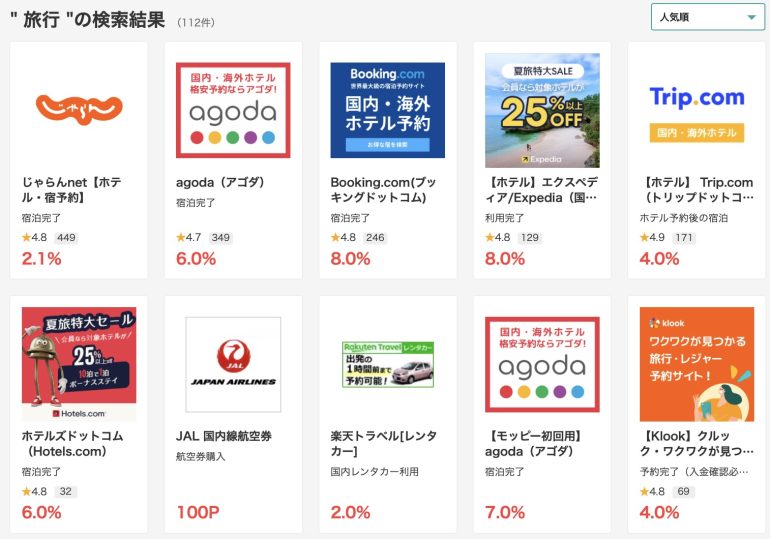Open the じゃらんnet hotel booking card
This screenshot has width=770, height=539.
(x=78, y=160)
